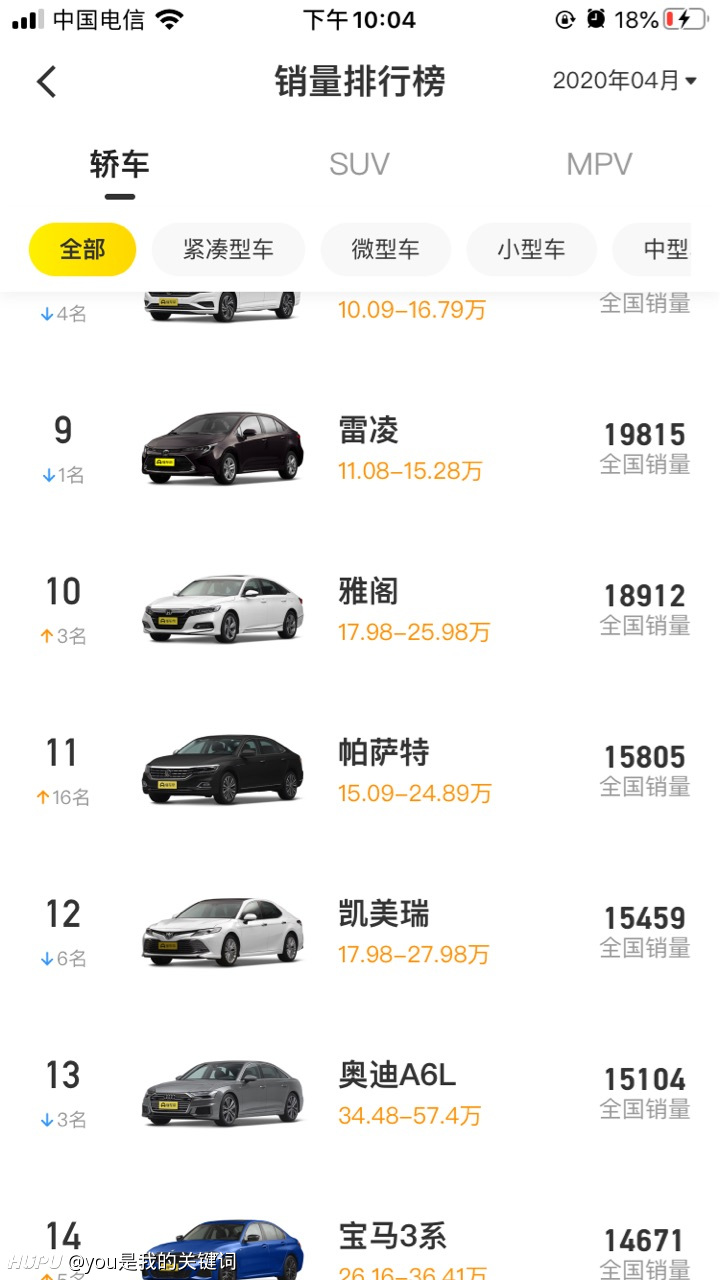Select the 全部 filter chip
Image resolution: width=720 pixels, height=1280 pixels.
coord(82,249)
